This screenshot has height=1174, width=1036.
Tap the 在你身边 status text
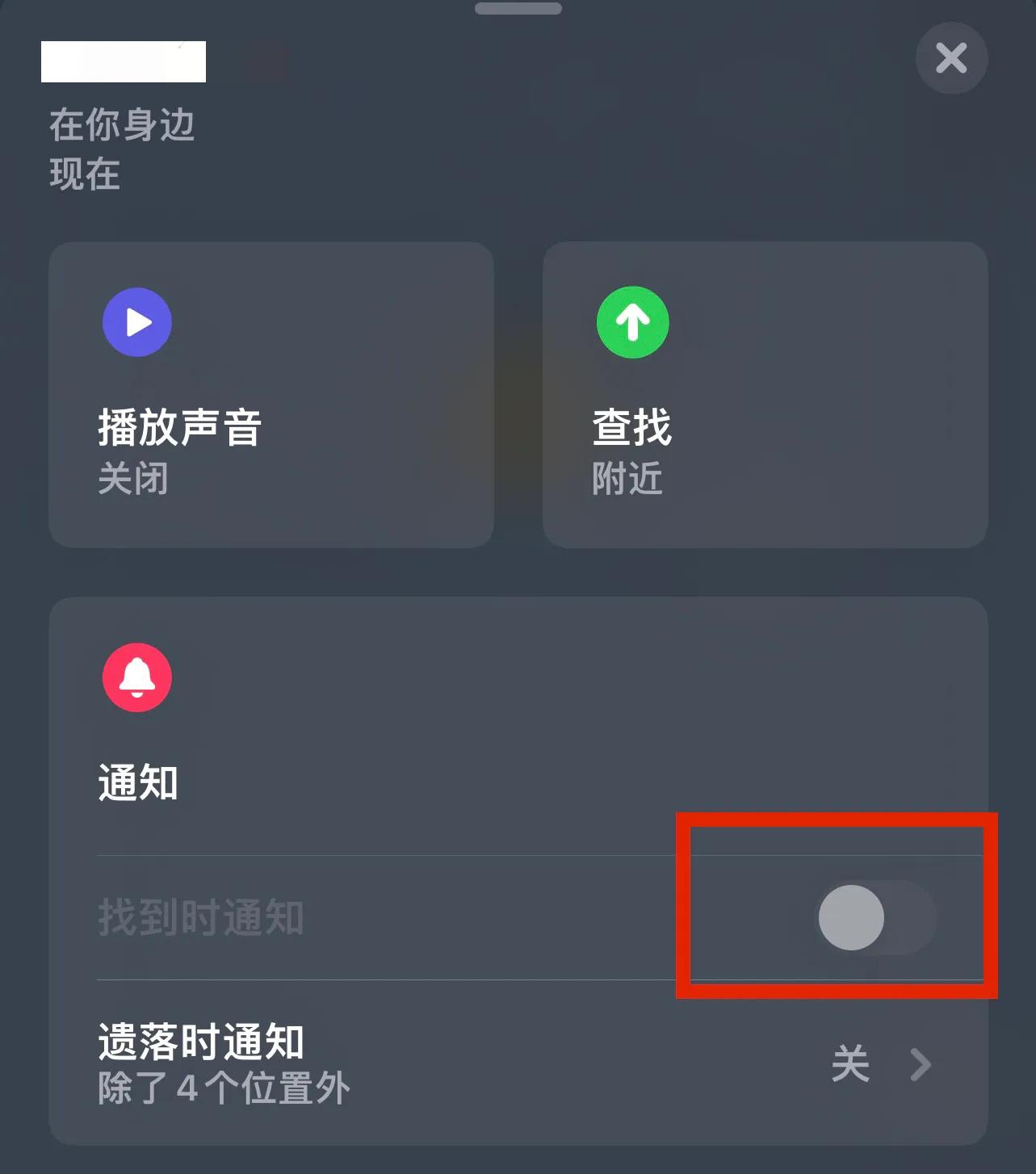click(121, 125)
